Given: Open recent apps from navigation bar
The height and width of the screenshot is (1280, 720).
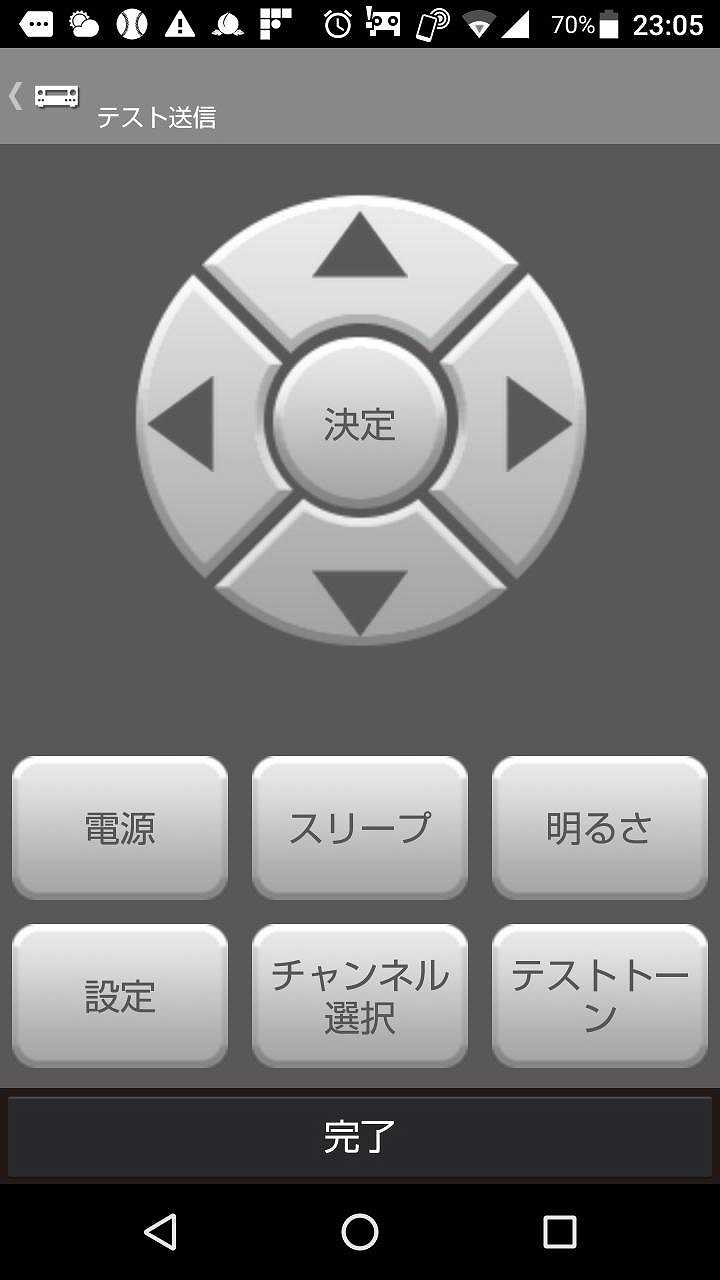Looking at the screenshot, I should coord(559,1232).
